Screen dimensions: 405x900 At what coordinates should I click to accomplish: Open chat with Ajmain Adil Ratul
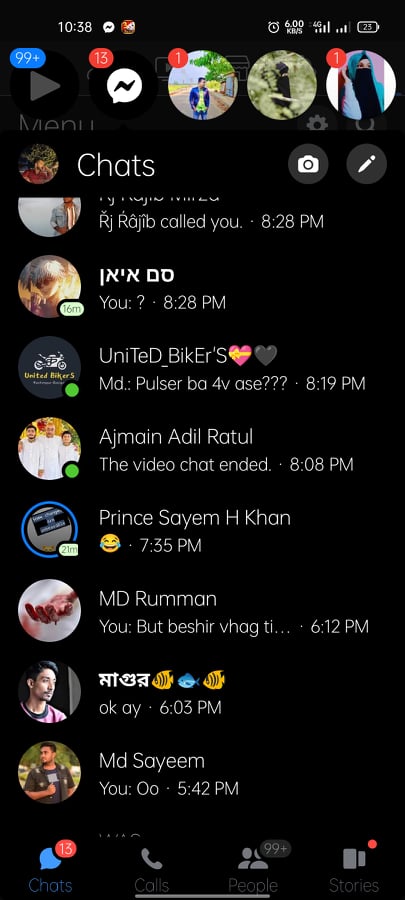pyautogui.click(x=202, y=449)
